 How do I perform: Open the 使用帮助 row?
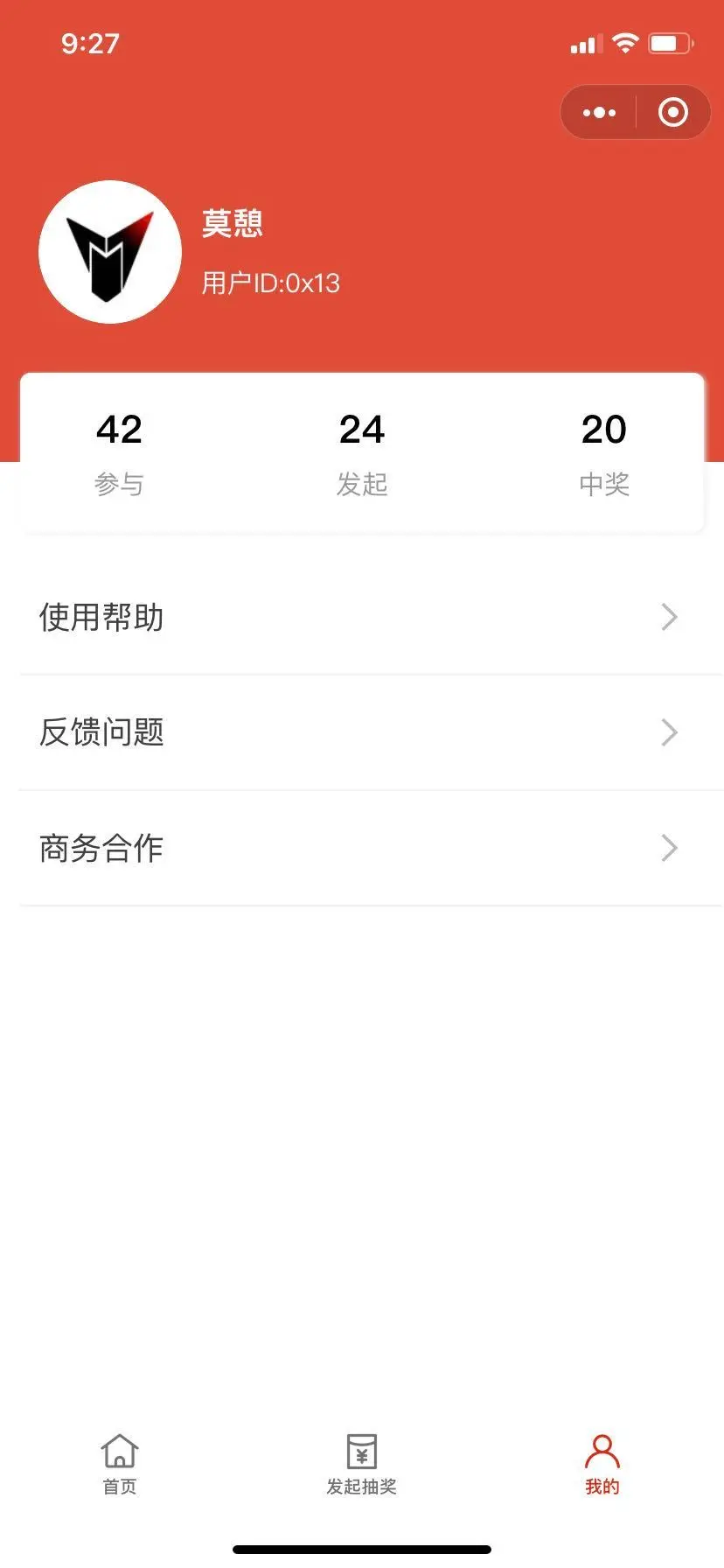point(362,618)
